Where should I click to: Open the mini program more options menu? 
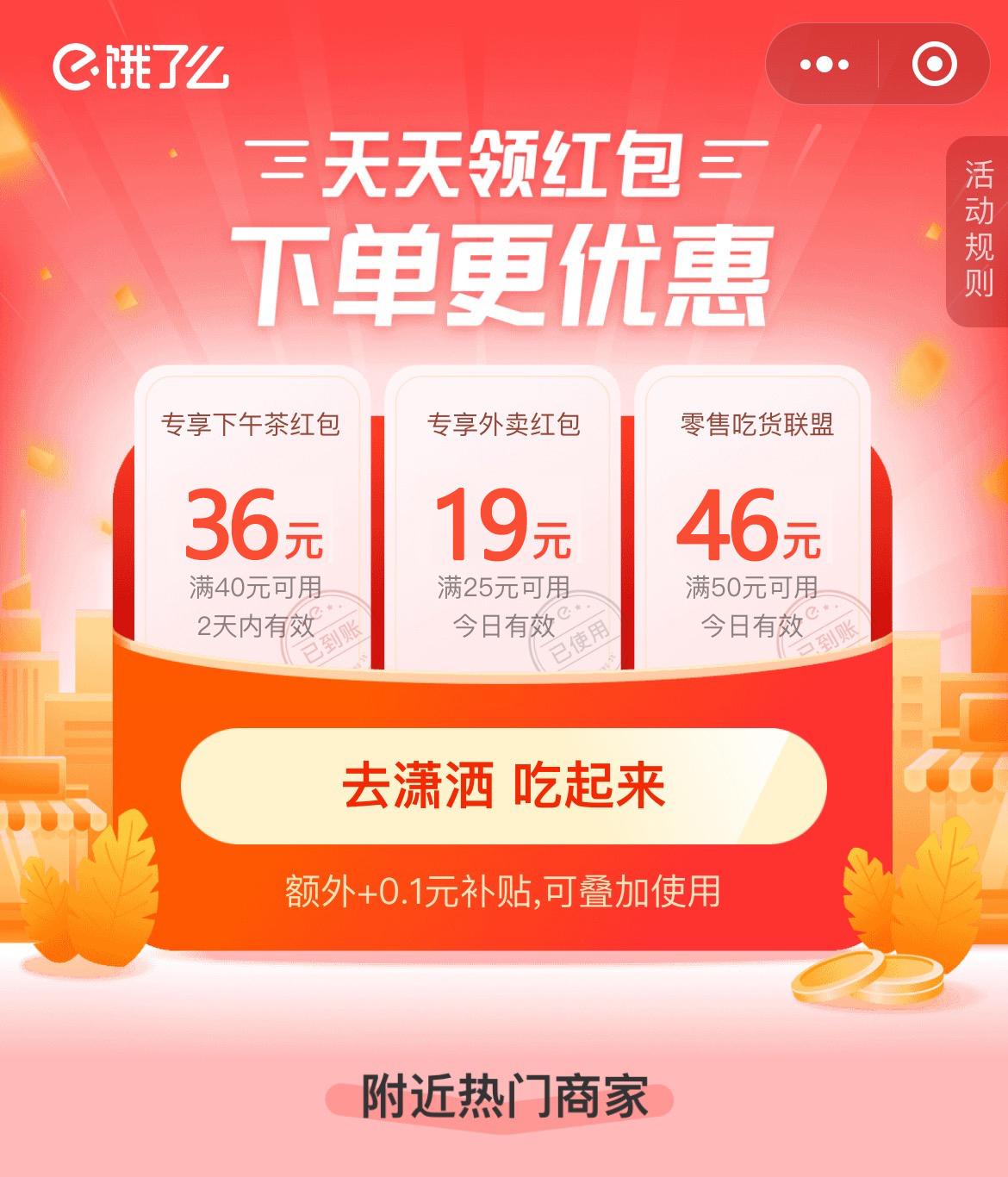tap(824, 65)
